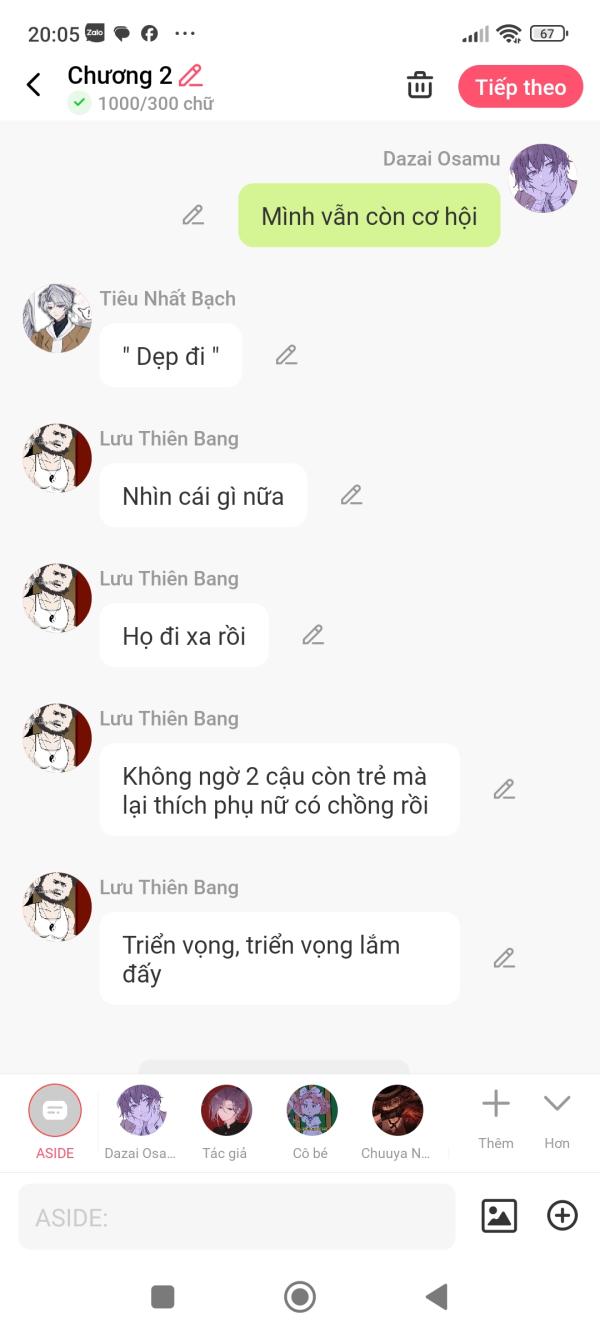This screenshot has height=1333, width=600.
Task: Edit the "Nhìn cái gì nữa" message
Action: pos(351,495)
